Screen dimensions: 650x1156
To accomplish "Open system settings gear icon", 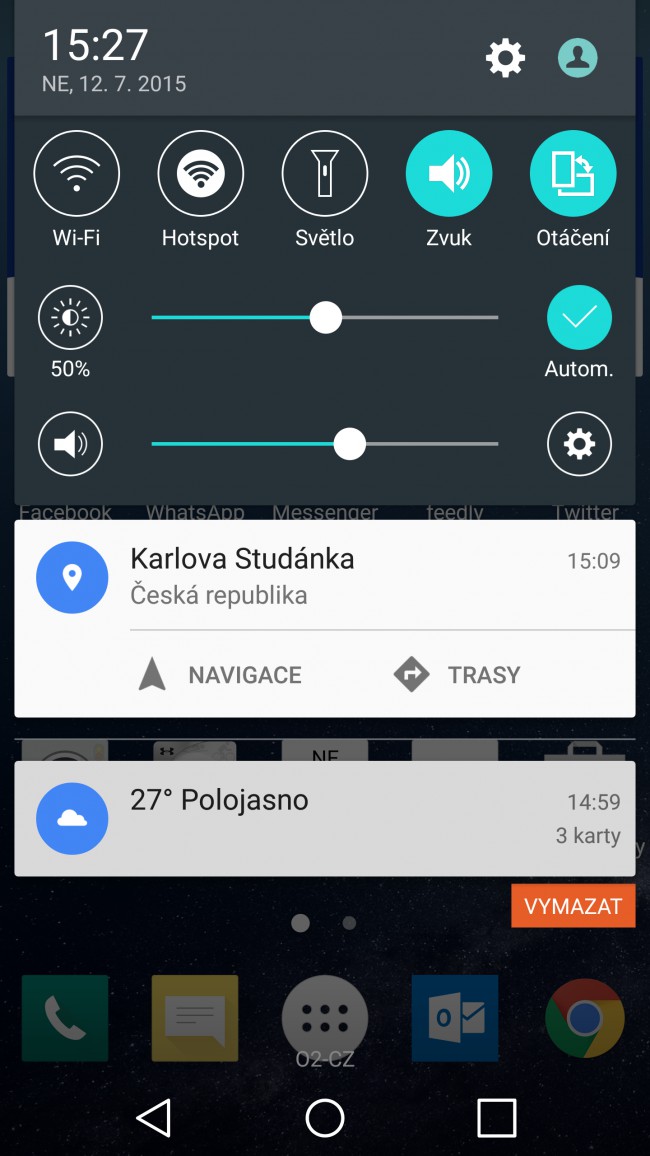I will 505,59.
